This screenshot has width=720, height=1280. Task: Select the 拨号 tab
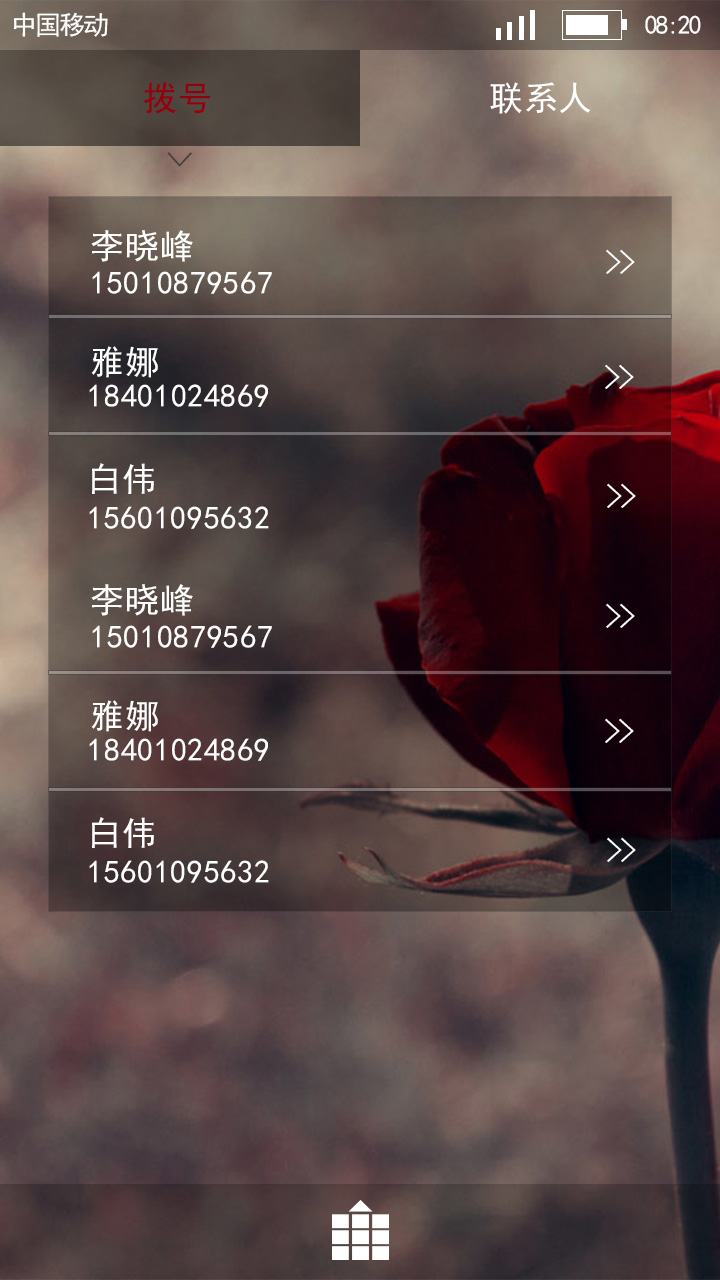pyautogui.click(x=180, y=98)
